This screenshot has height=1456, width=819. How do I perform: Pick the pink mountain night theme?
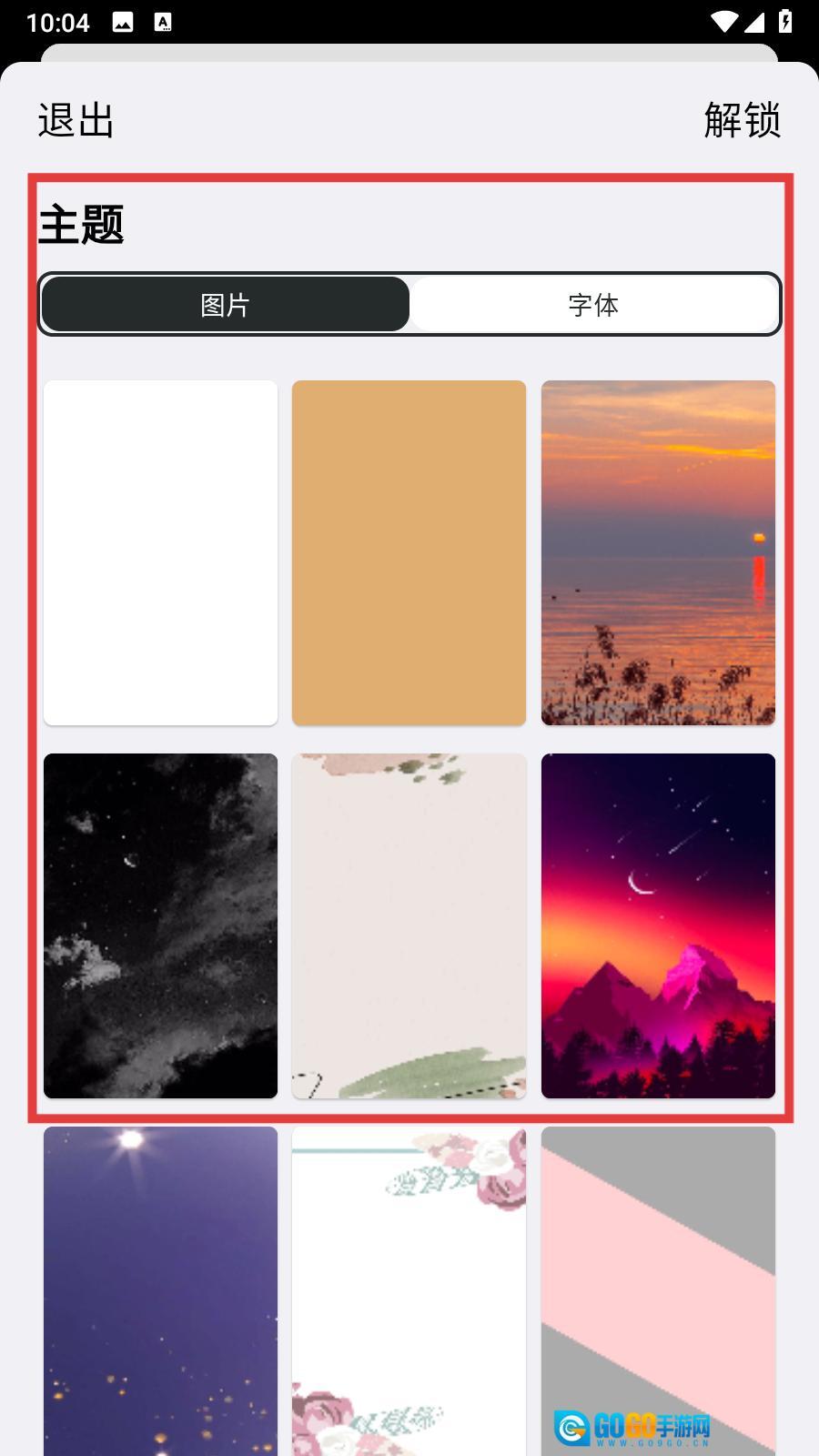pos(658,925)
